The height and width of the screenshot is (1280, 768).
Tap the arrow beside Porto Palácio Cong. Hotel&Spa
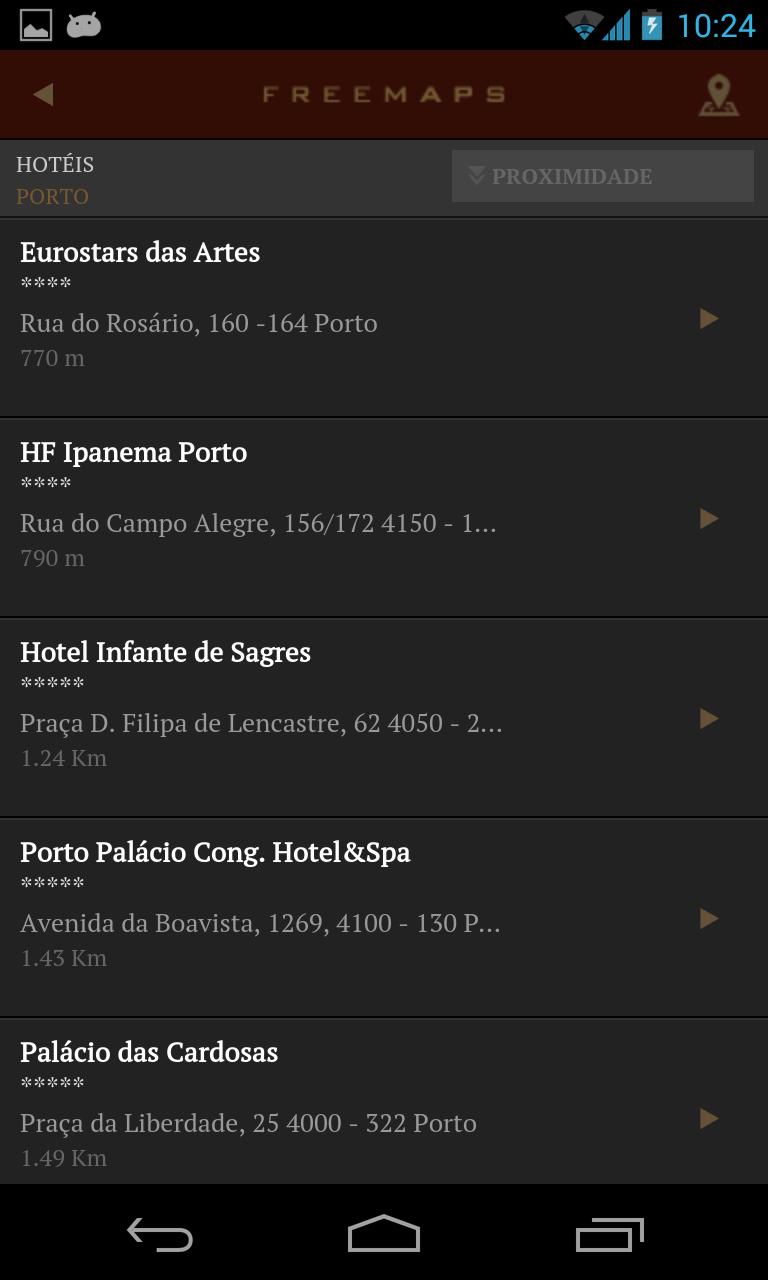709,918
